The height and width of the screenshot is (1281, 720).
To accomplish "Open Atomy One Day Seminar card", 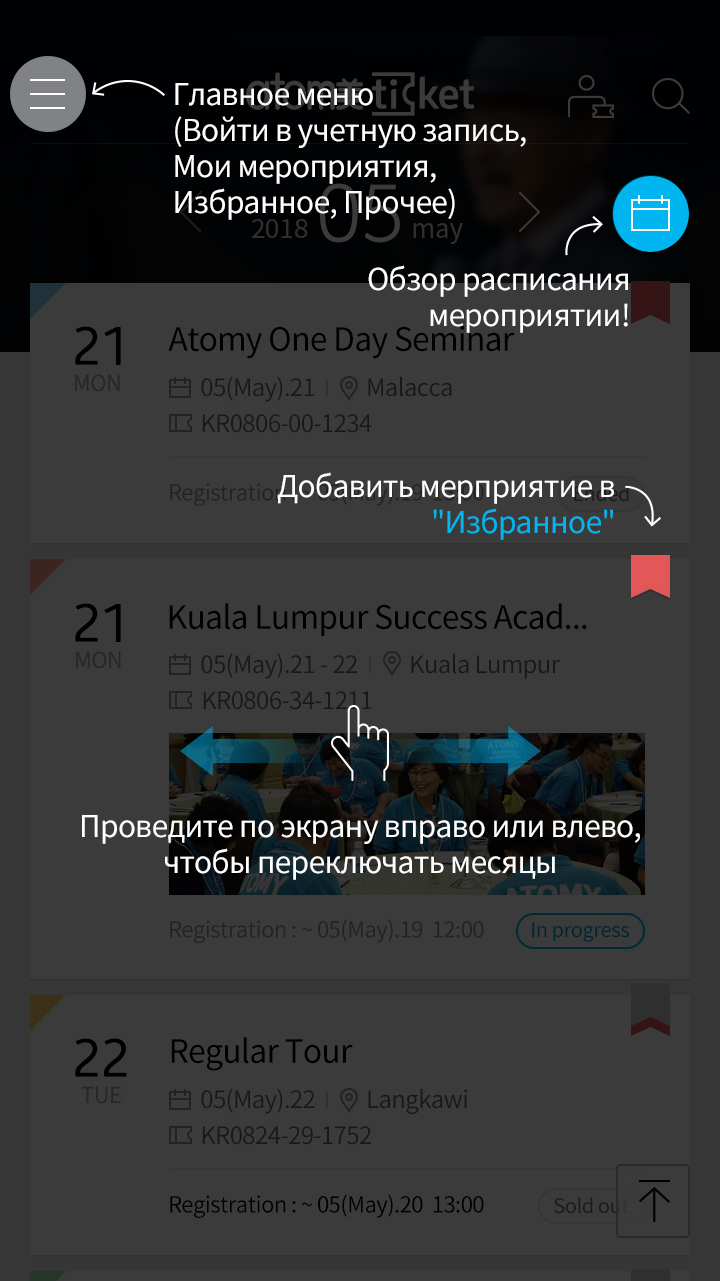I will pos(340,341).
